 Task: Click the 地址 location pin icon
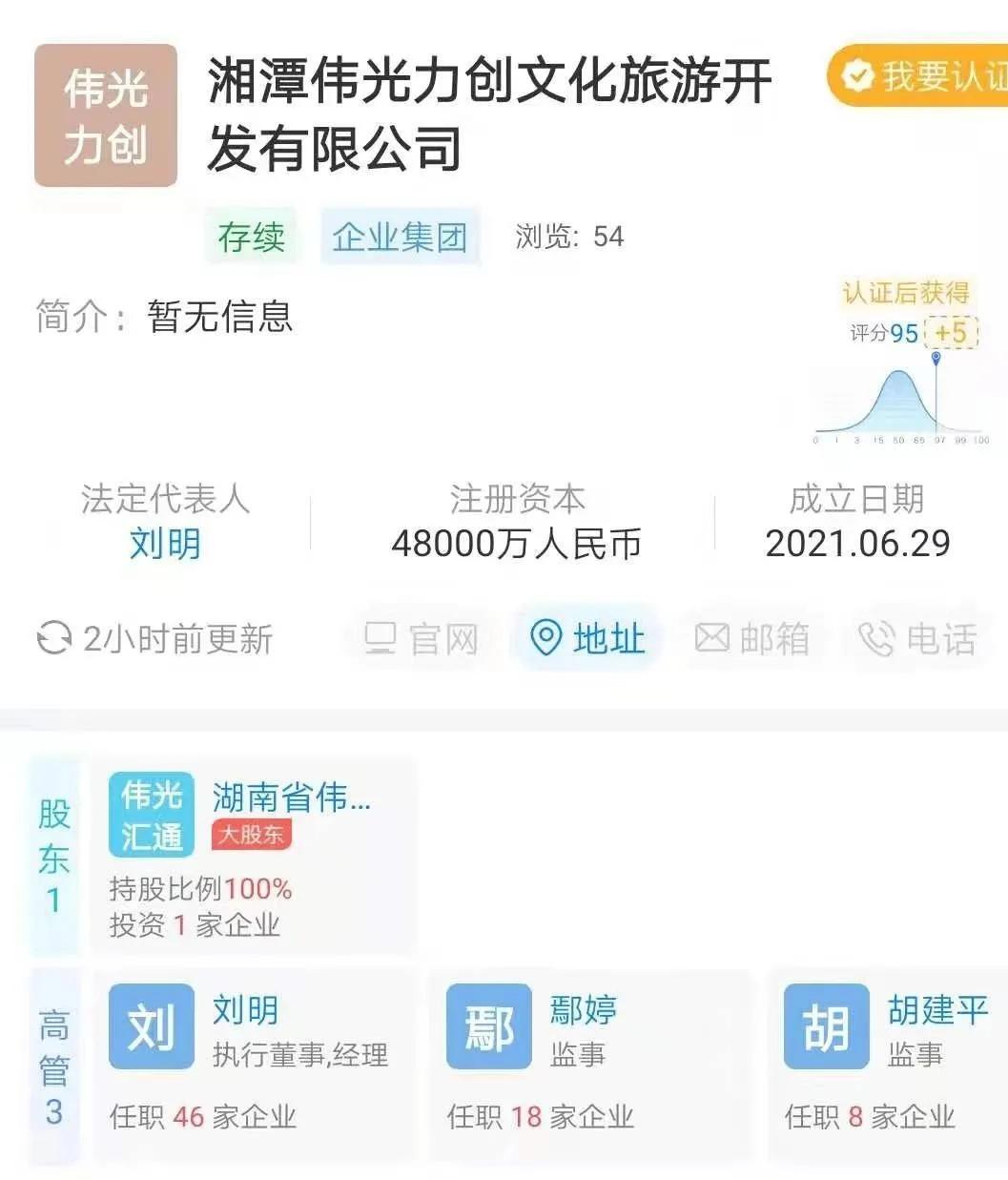point(547,637)
